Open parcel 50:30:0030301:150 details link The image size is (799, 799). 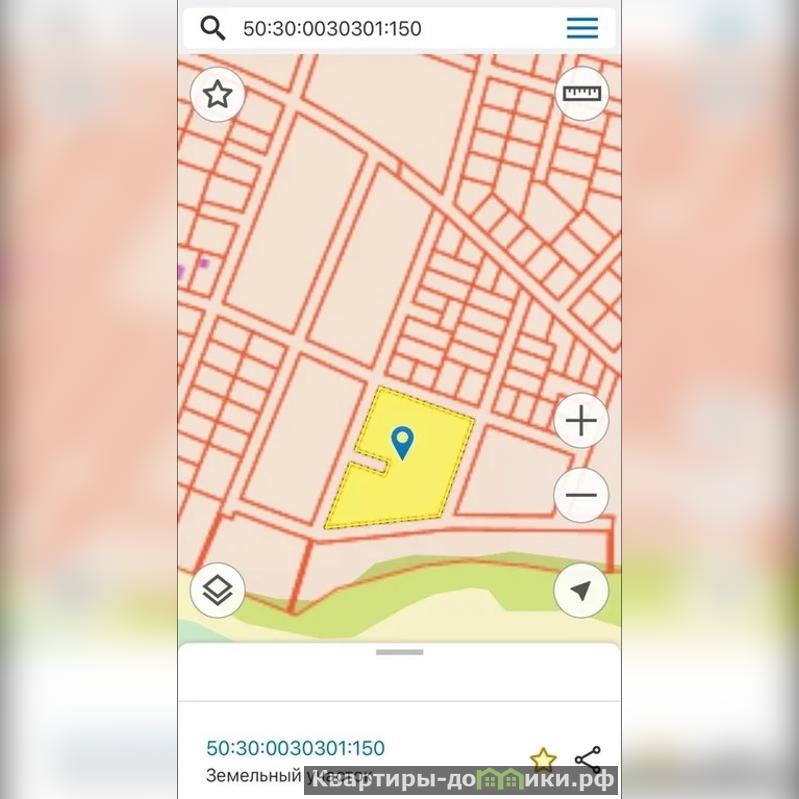(x=295, y=748)
